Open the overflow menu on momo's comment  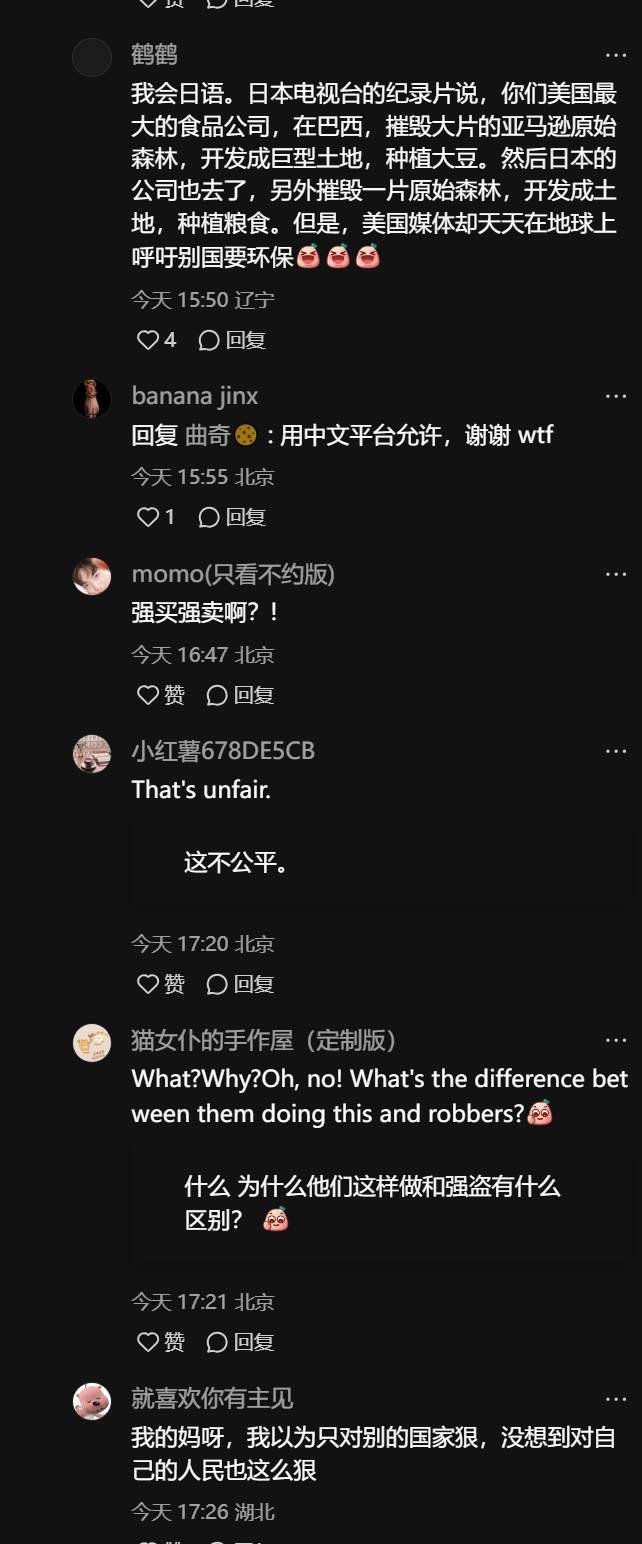(616, 575)
